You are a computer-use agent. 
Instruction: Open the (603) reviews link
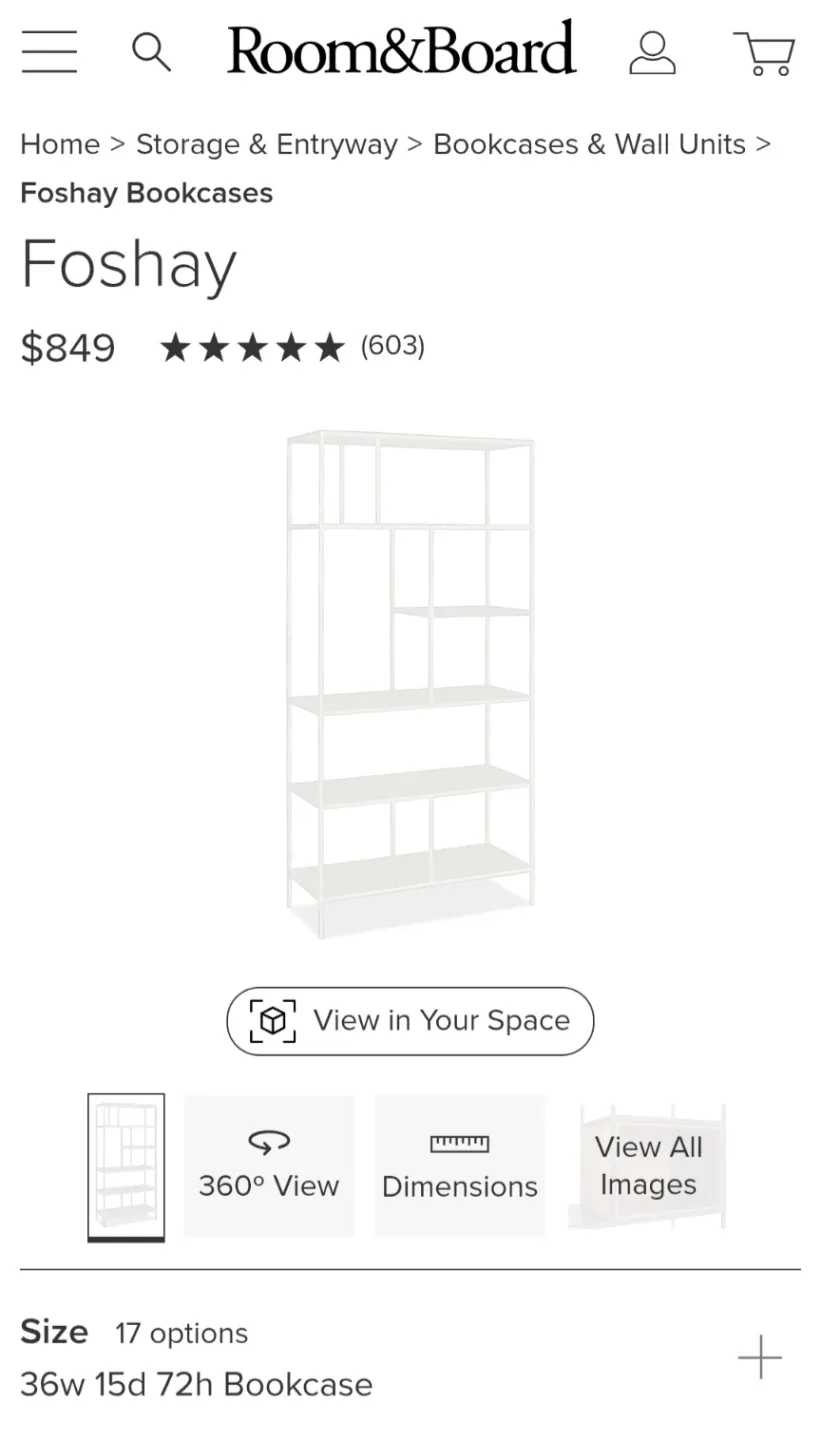[x=392, y=346]
